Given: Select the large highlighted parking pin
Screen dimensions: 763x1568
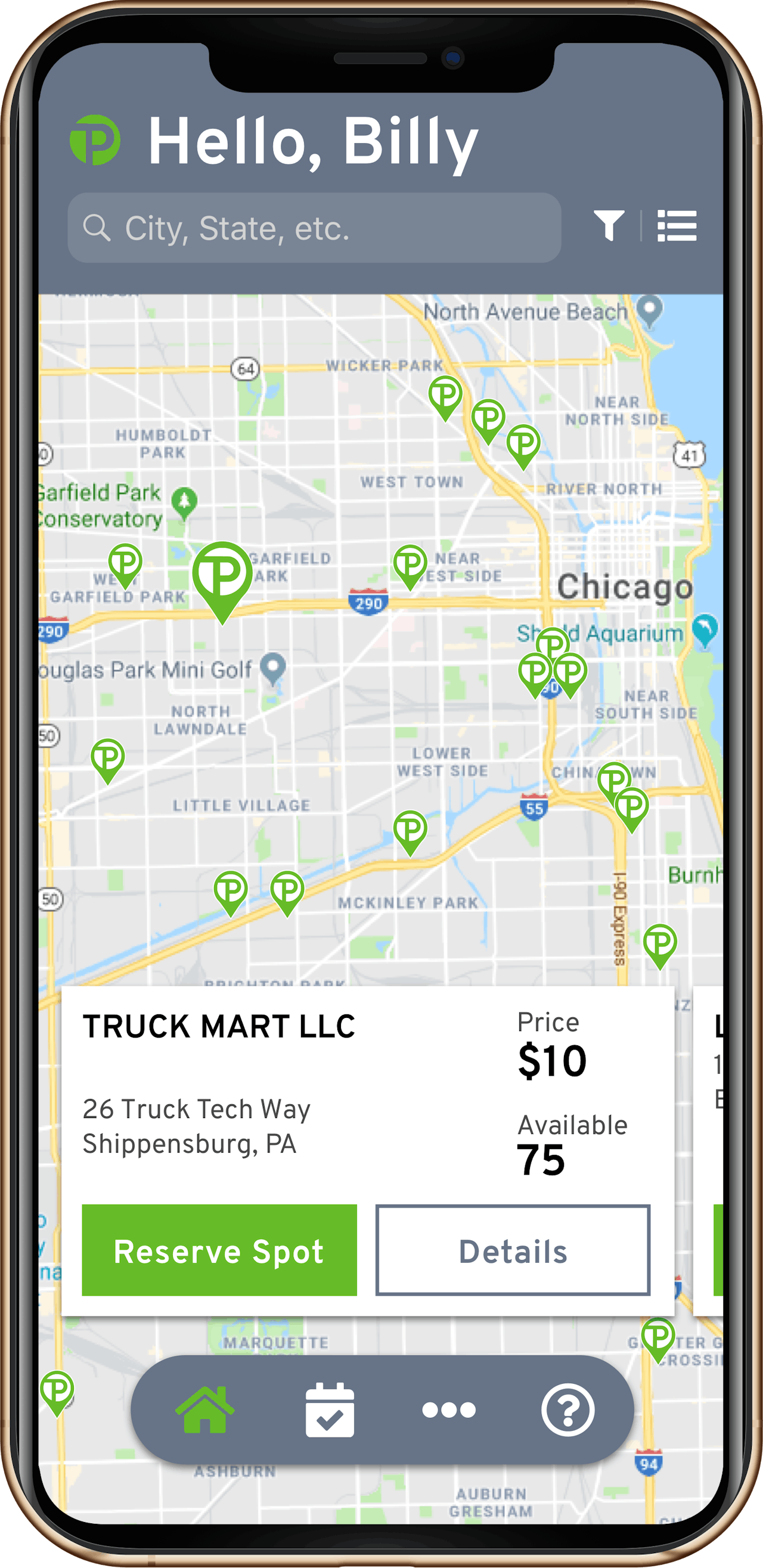Looking at the screenshot, I should click(222, 581).
